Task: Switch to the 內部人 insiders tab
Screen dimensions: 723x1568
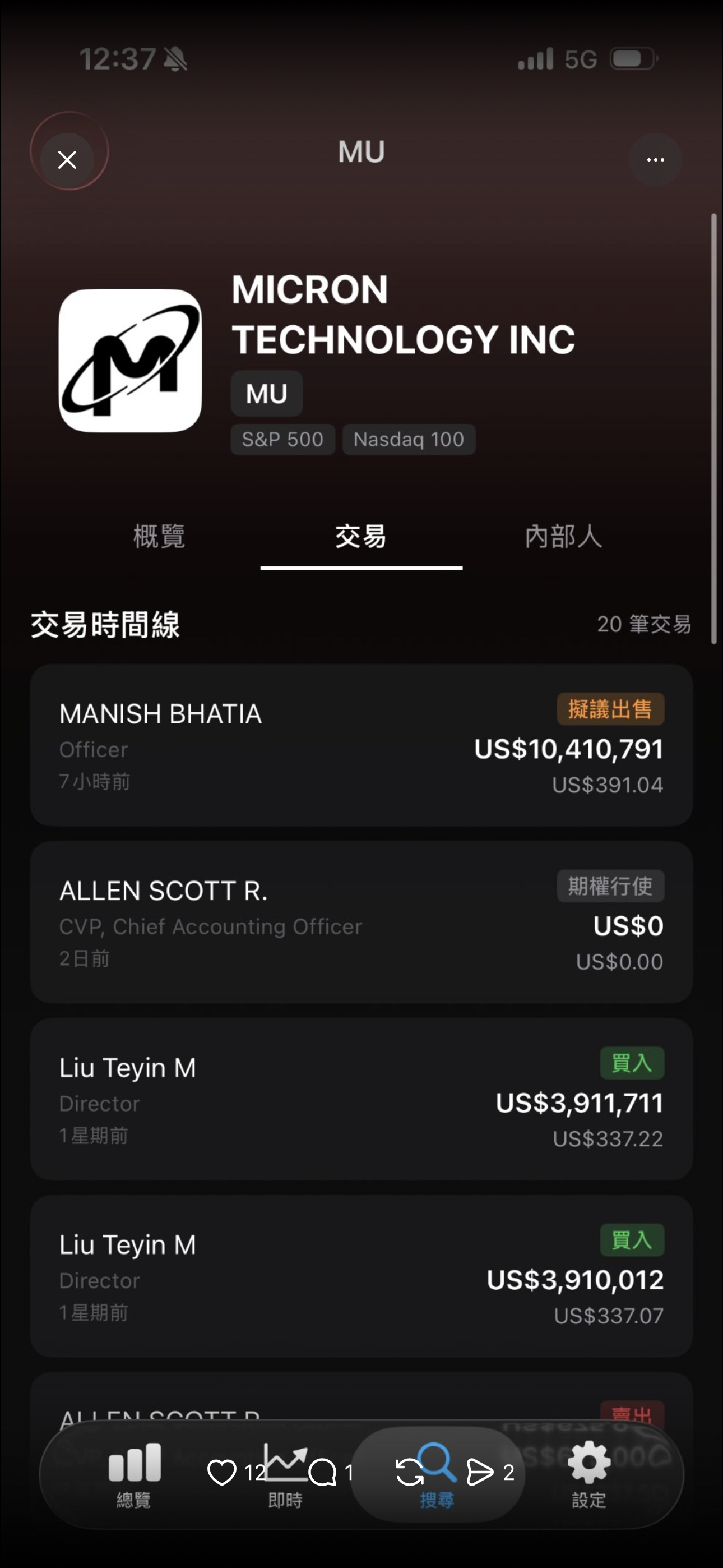Action: tap(563, 537)
